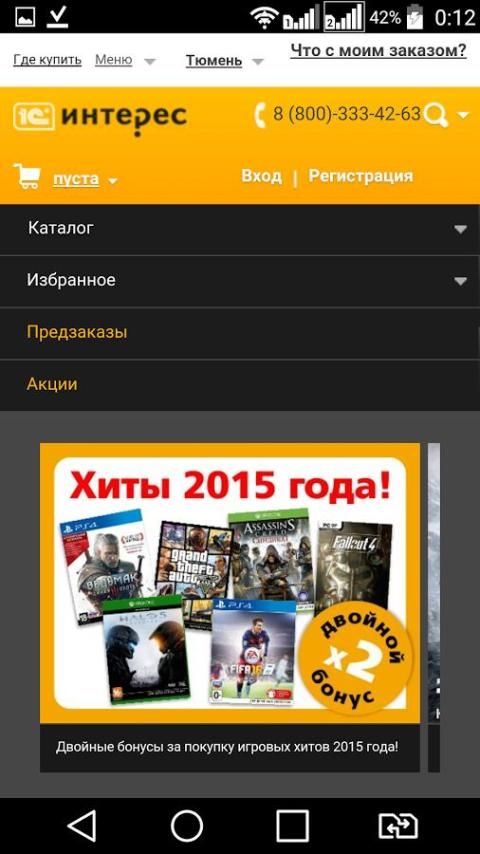Tap 'Вход' to log in
Viewport: 480px width, 854px height.
click(x=262, y=176)
